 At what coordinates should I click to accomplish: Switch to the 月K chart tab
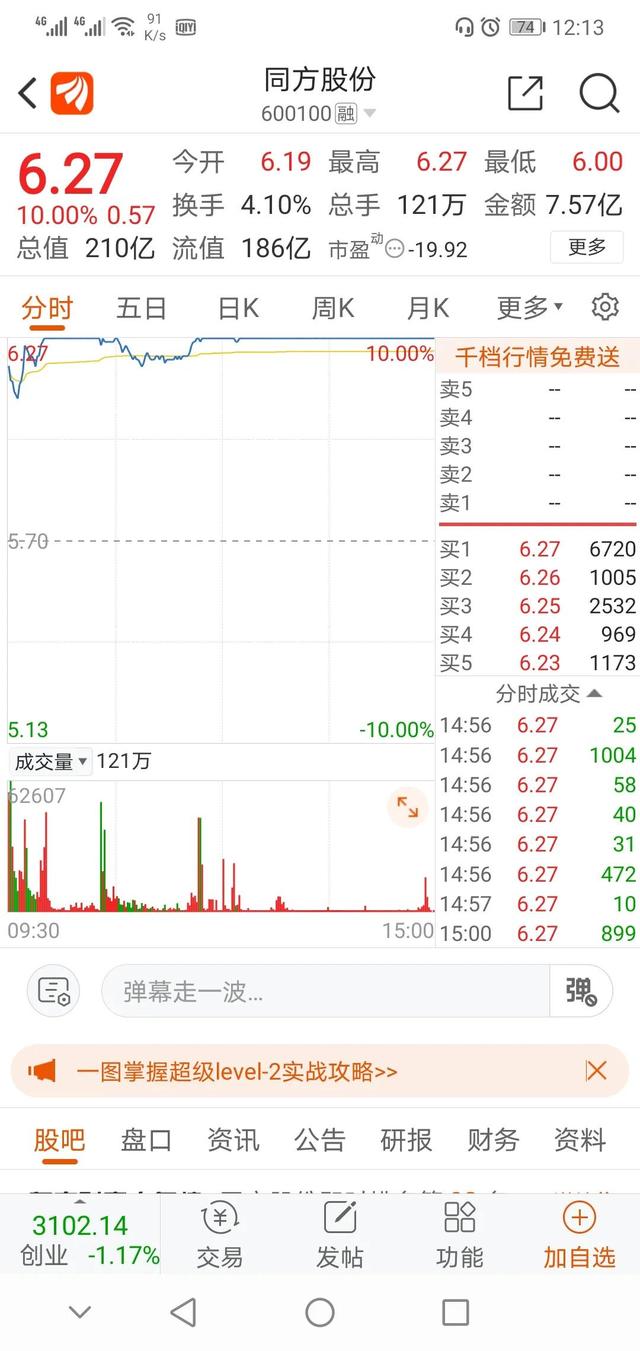[x=428, y=307]
